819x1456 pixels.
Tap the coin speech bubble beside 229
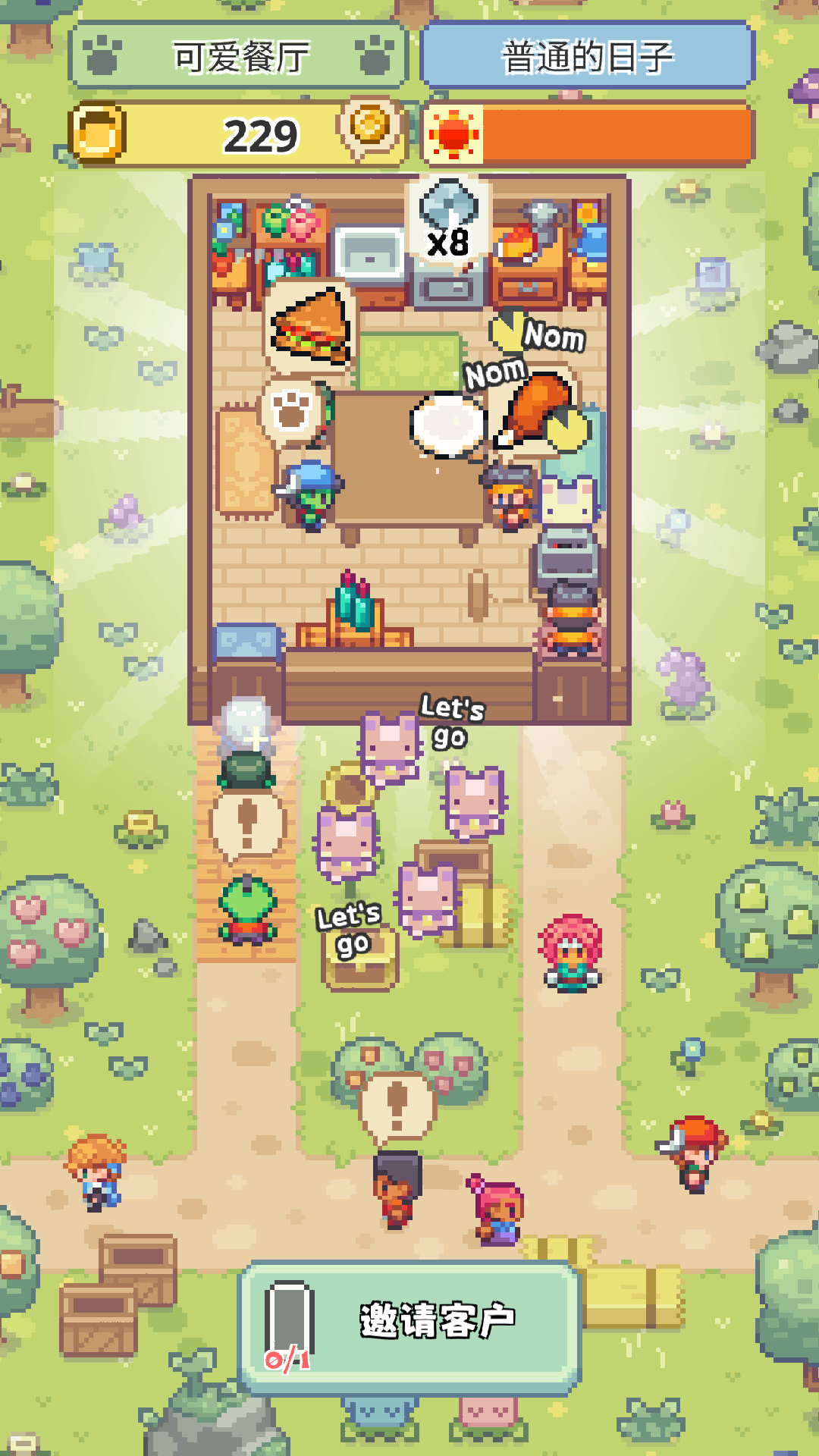pos(370,127)
